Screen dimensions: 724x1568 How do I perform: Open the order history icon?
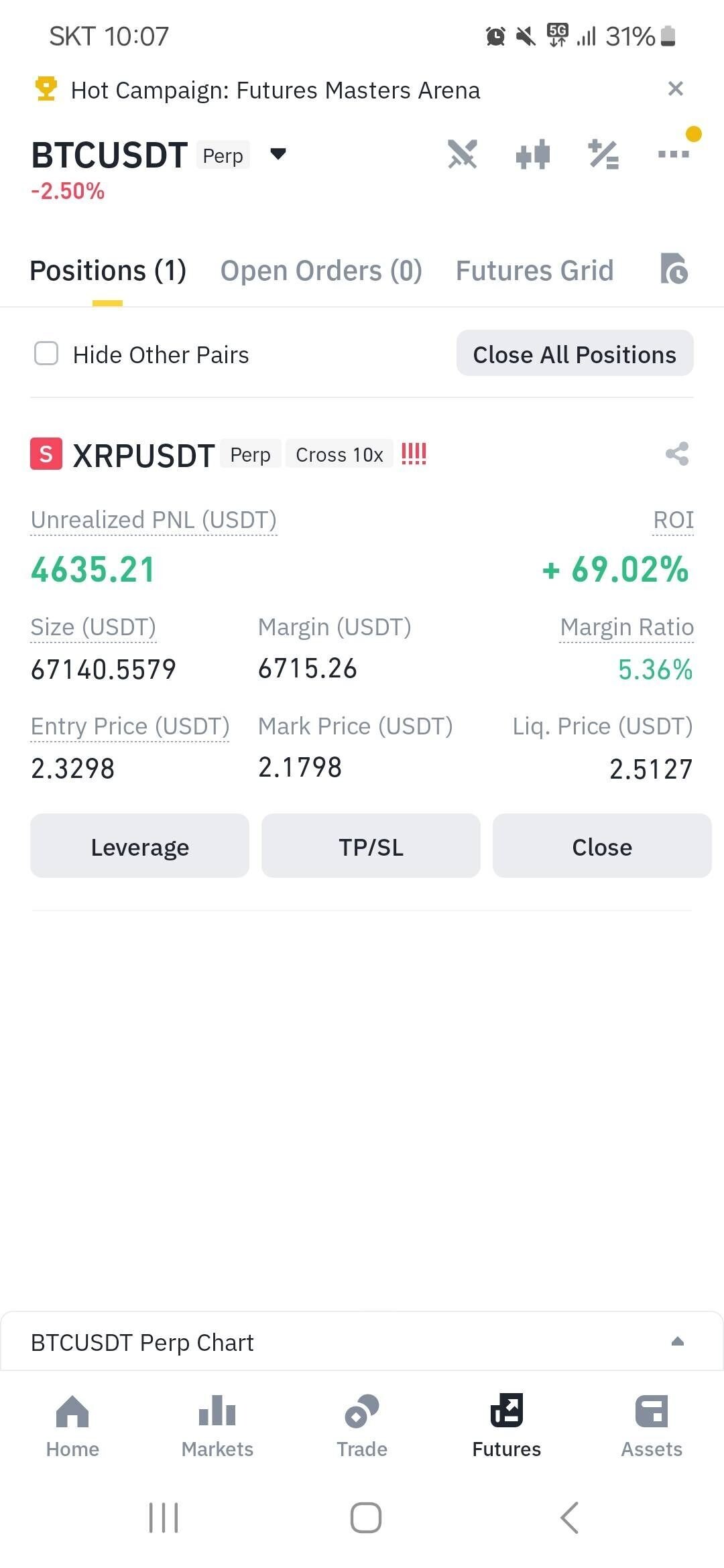(674, 269)
